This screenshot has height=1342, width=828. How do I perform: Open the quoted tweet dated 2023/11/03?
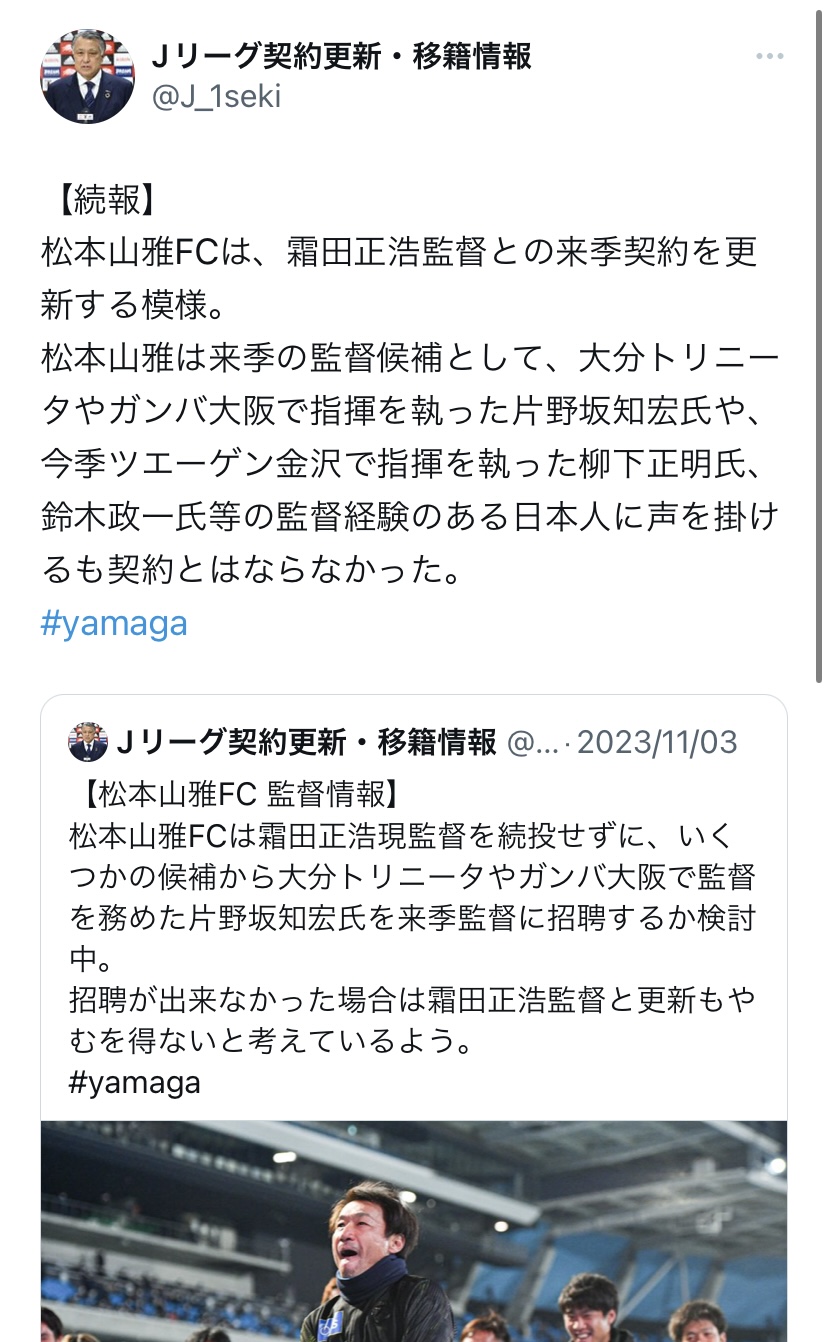[413, 1017]
